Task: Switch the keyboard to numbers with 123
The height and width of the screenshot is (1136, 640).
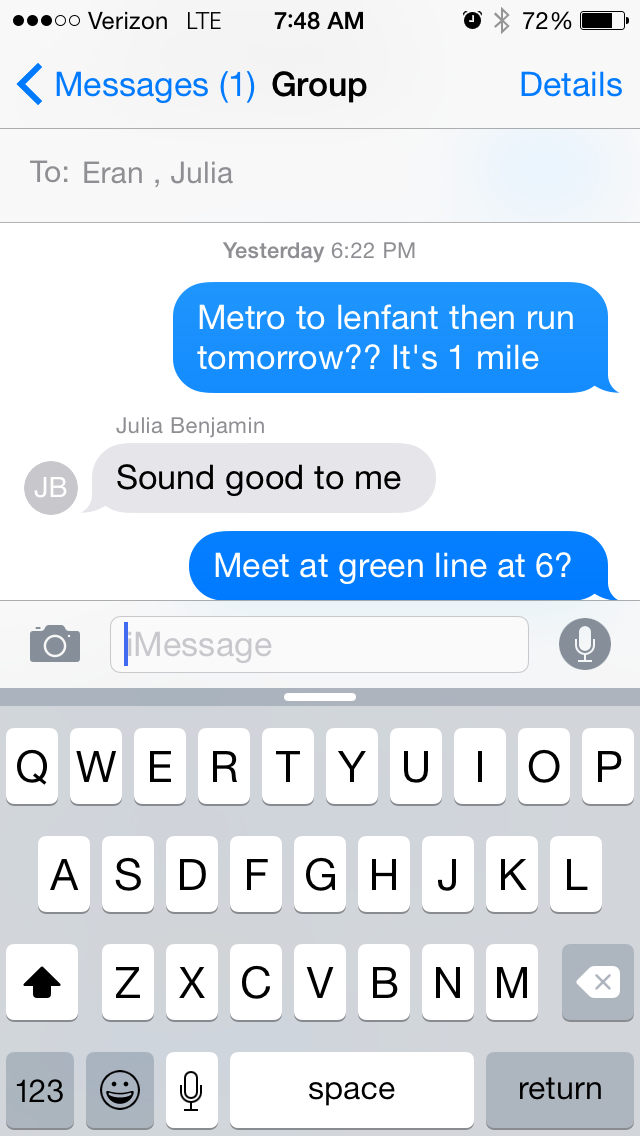Action: tap(40, 1089)
